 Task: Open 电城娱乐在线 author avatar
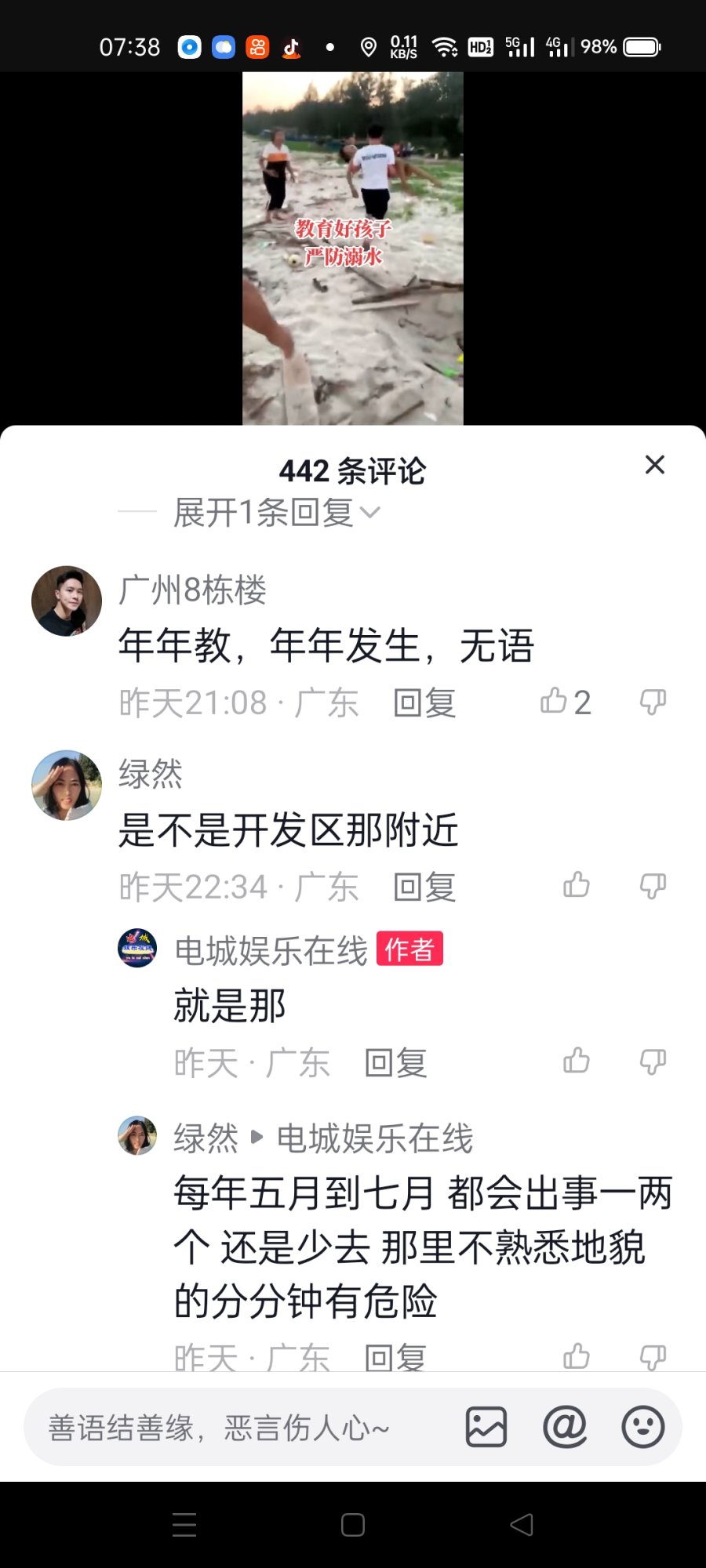click(x=137, y=949)
